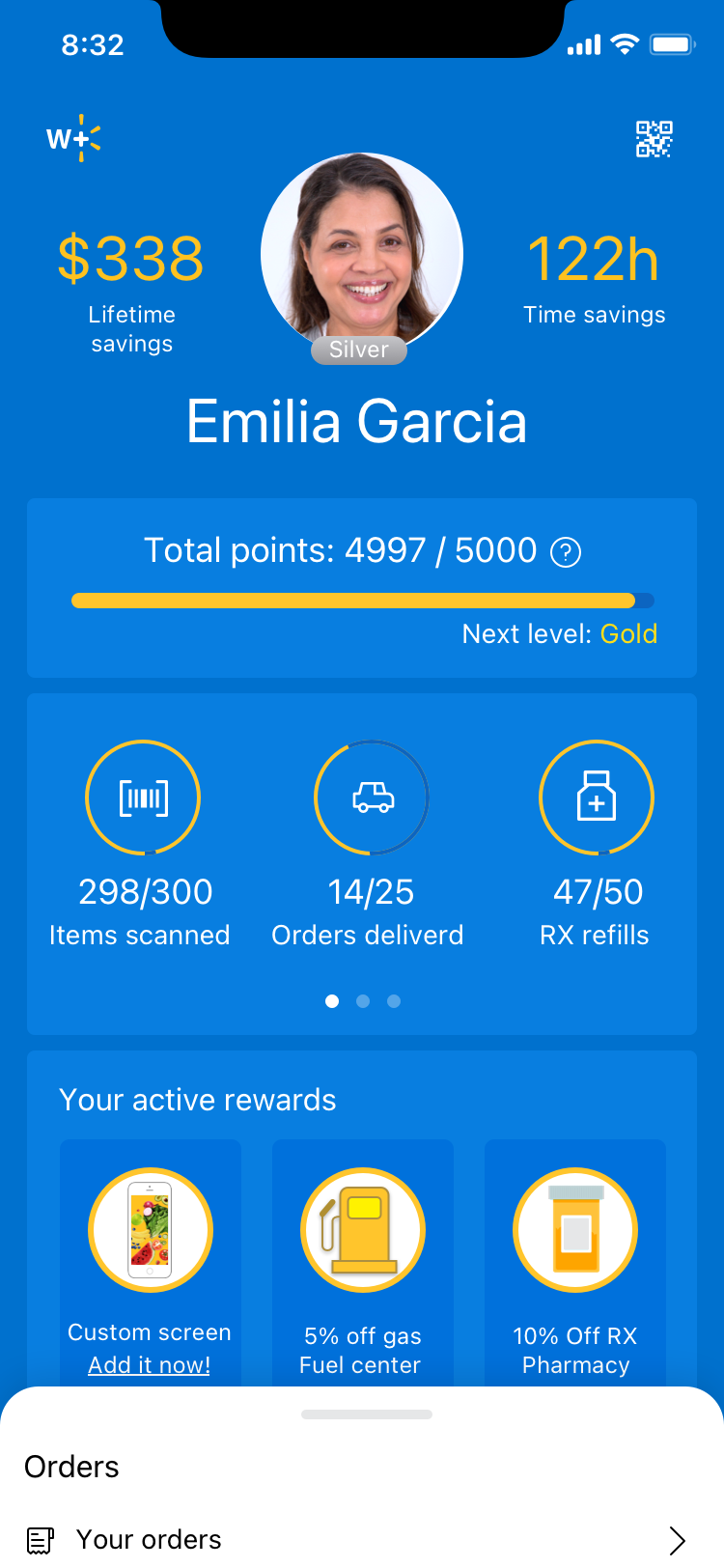Tap the bottom sheet drag handle
Image resolution: width=724 pixels, height=1568 pixels.
point(367,1414)
